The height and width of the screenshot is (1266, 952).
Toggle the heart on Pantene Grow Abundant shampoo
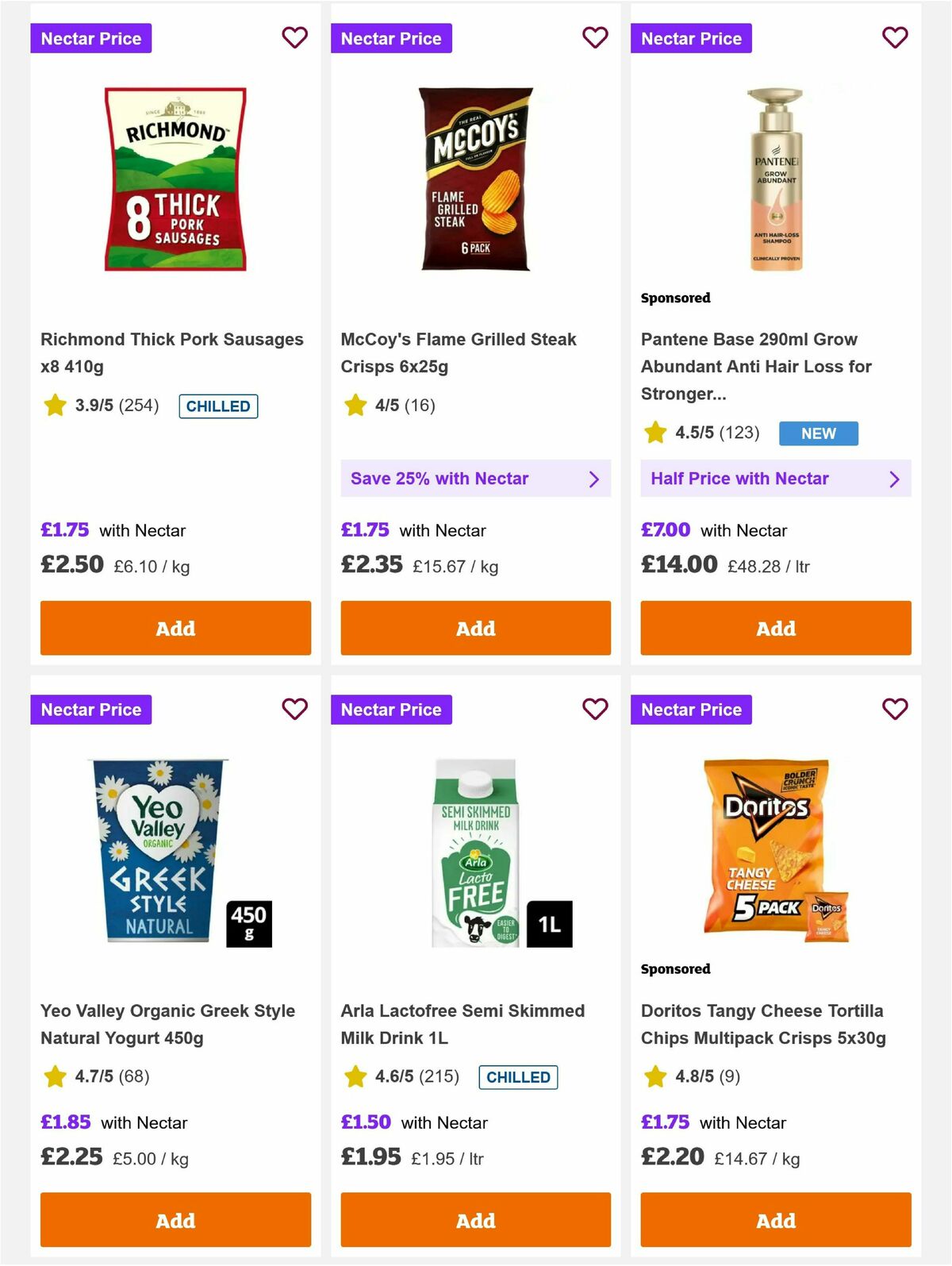pyautogui.click(x=894, y=37)
